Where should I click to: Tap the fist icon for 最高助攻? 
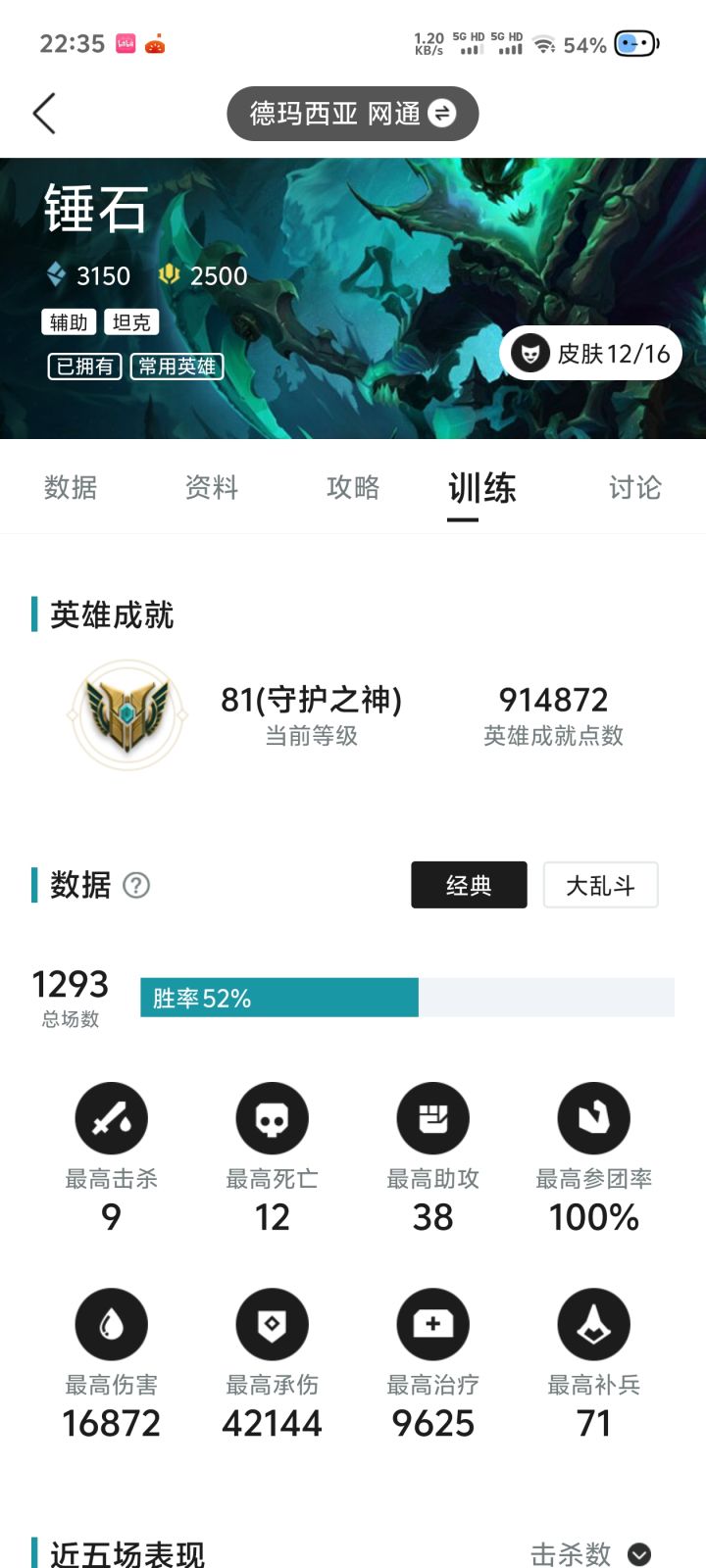pyautogui.click(x=432, y=1117)
